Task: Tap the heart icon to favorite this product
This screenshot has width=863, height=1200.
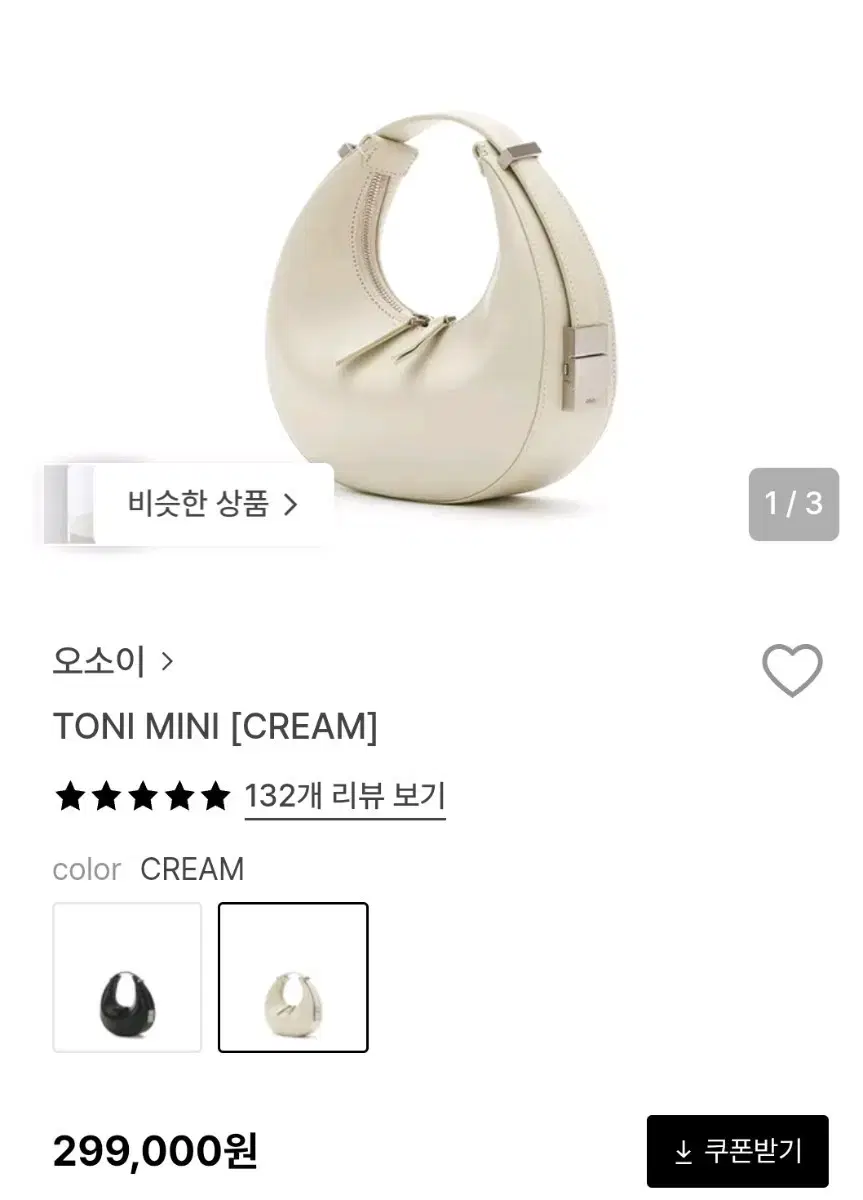Action: [793, 671]
